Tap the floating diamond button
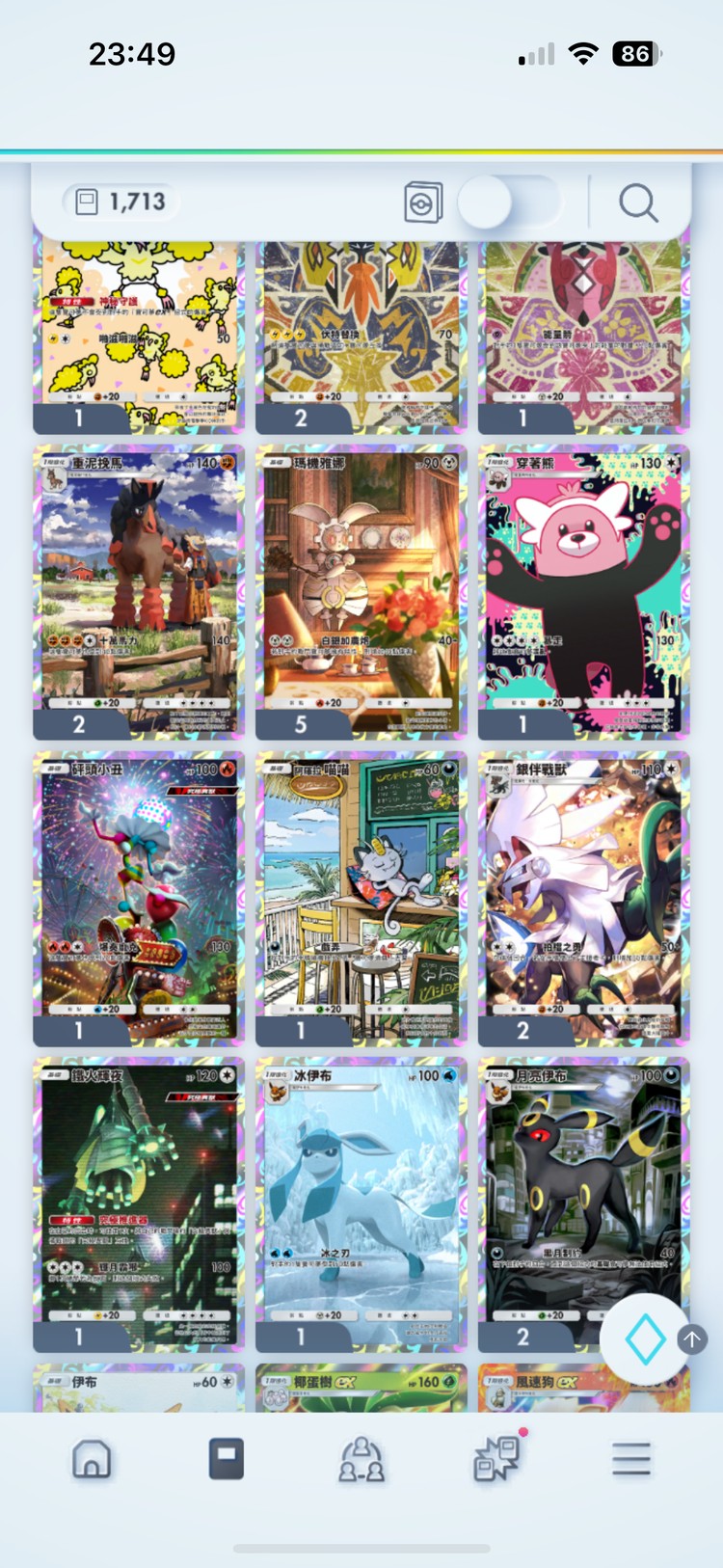The height and width of the screenshot is (1568, 723). pyautogui.click(x=645, y=1338)
